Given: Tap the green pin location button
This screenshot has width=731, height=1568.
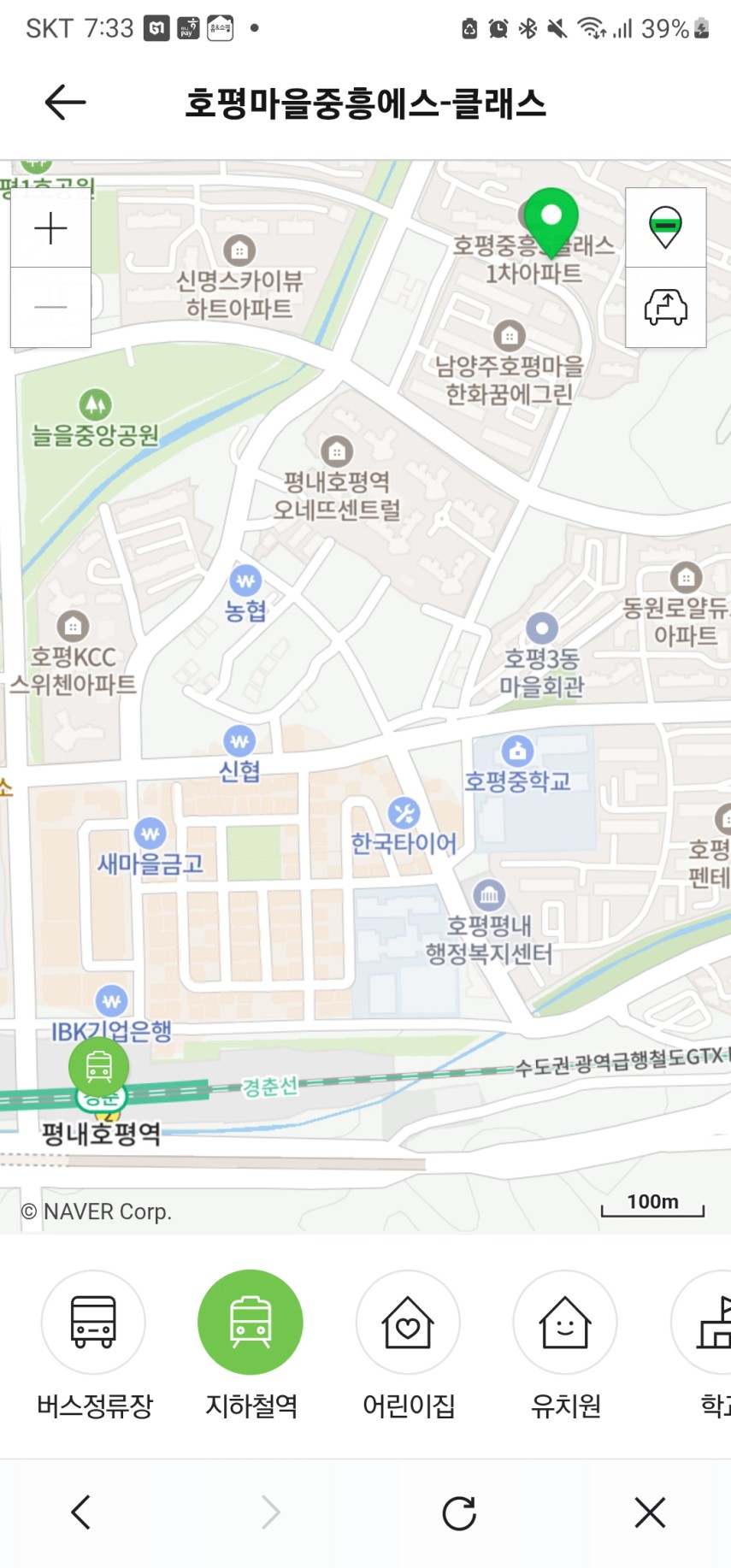Looking at the screenshot, I should click(665, 227).
